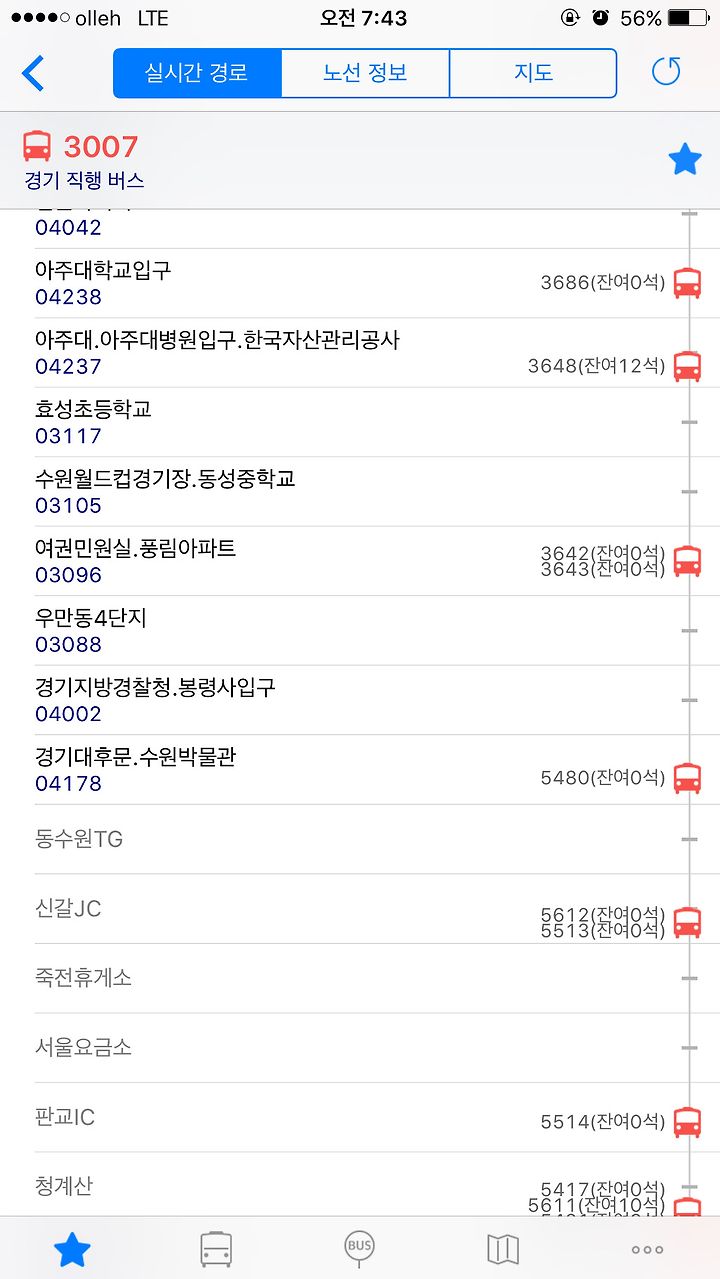Refresh the real-time bus route

[x=666, y=72]
